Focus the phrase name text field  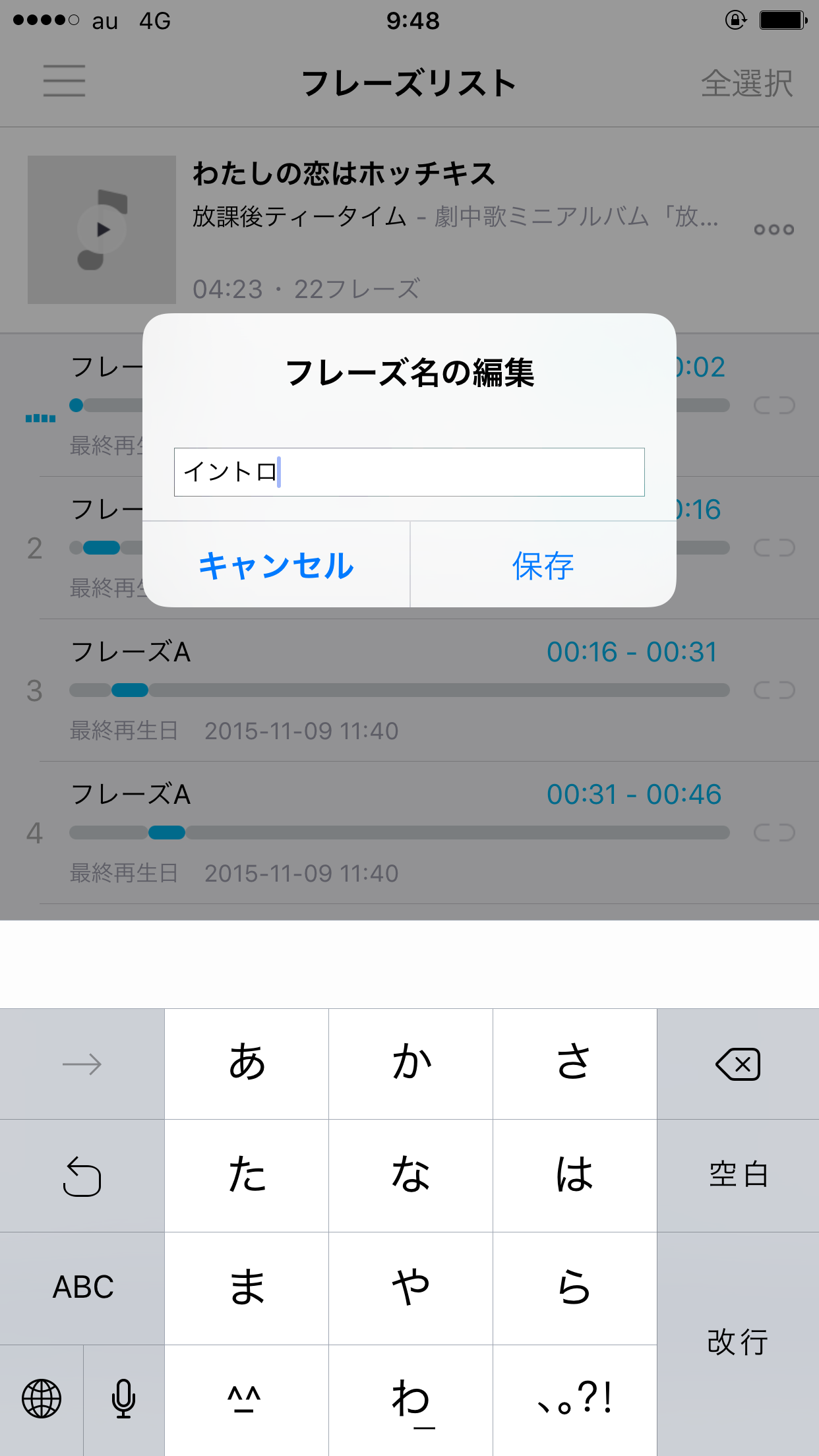coord(409,472)
